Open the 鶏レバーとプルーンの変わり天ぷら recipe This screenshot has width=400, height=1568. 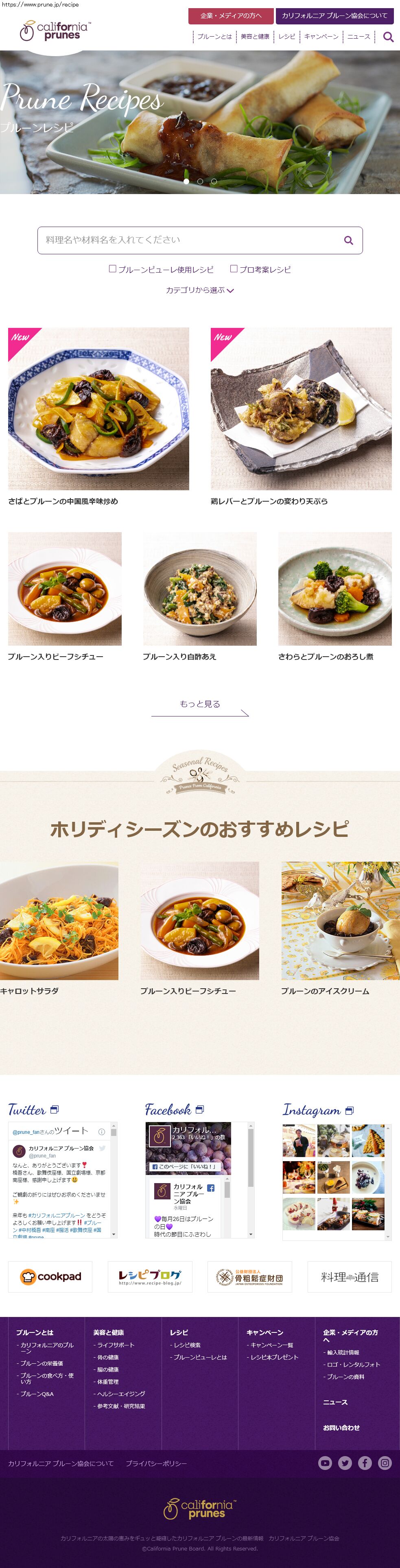tap(301, 409)
